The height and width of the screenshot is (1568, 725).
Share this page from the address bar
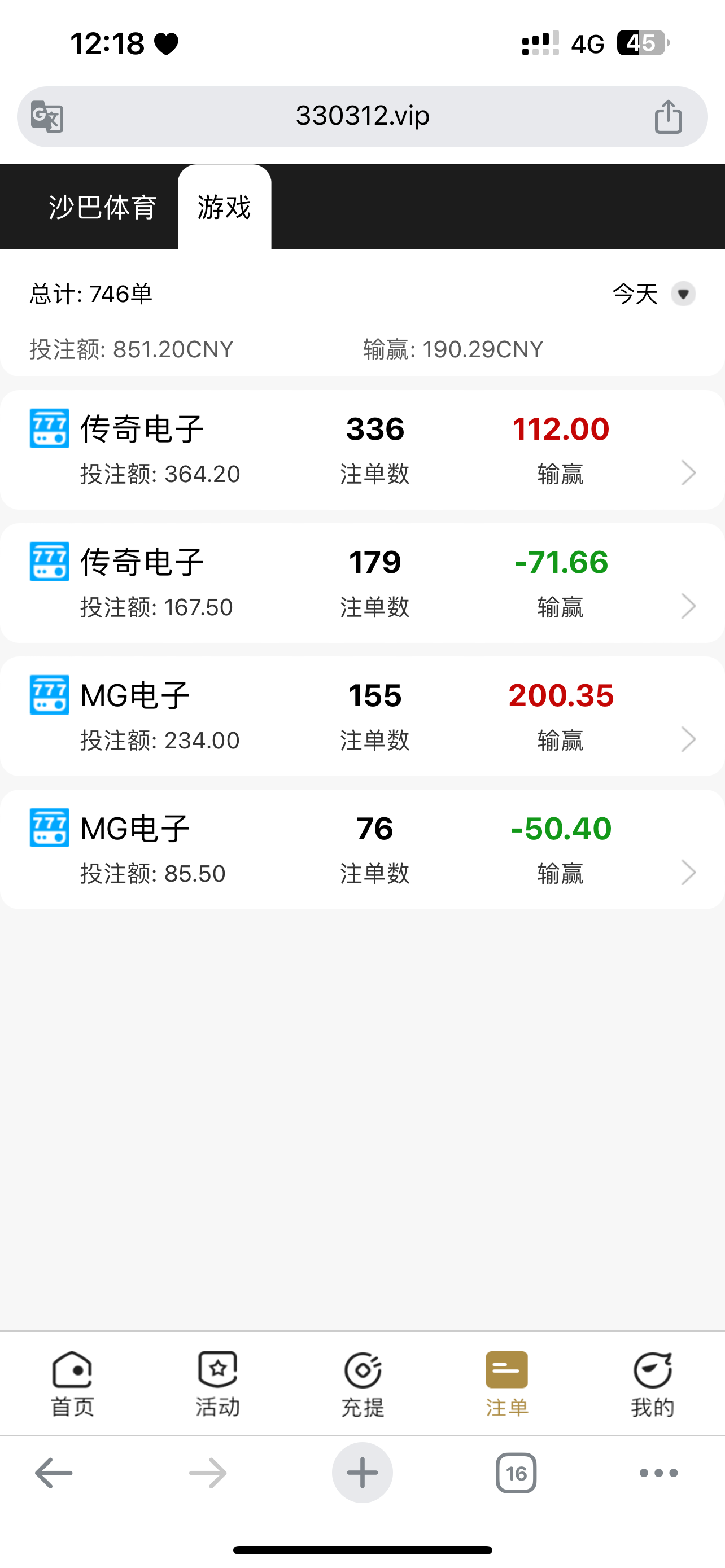click(668, 116)
